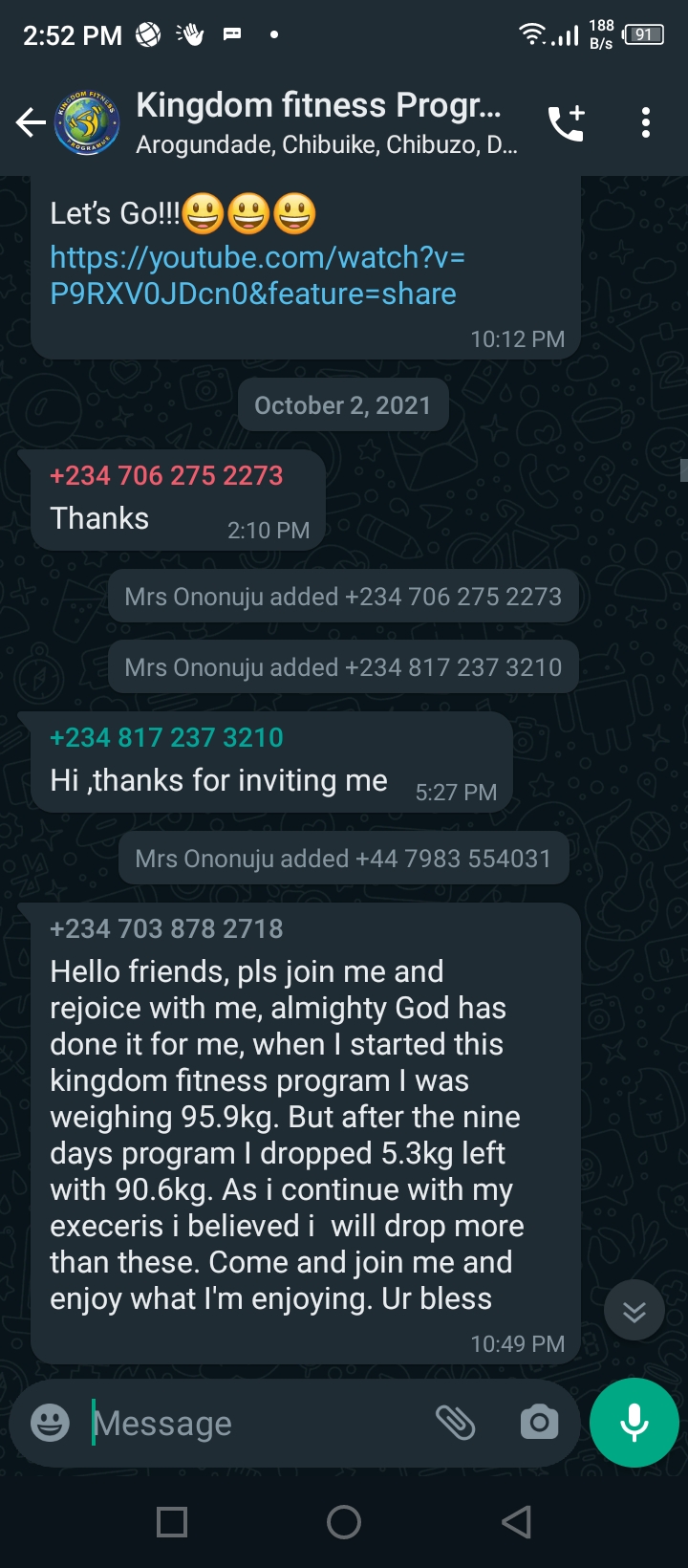View the +234 706 275 2273 sender
Screen dimensions: 688x1568
pos(166,475)
